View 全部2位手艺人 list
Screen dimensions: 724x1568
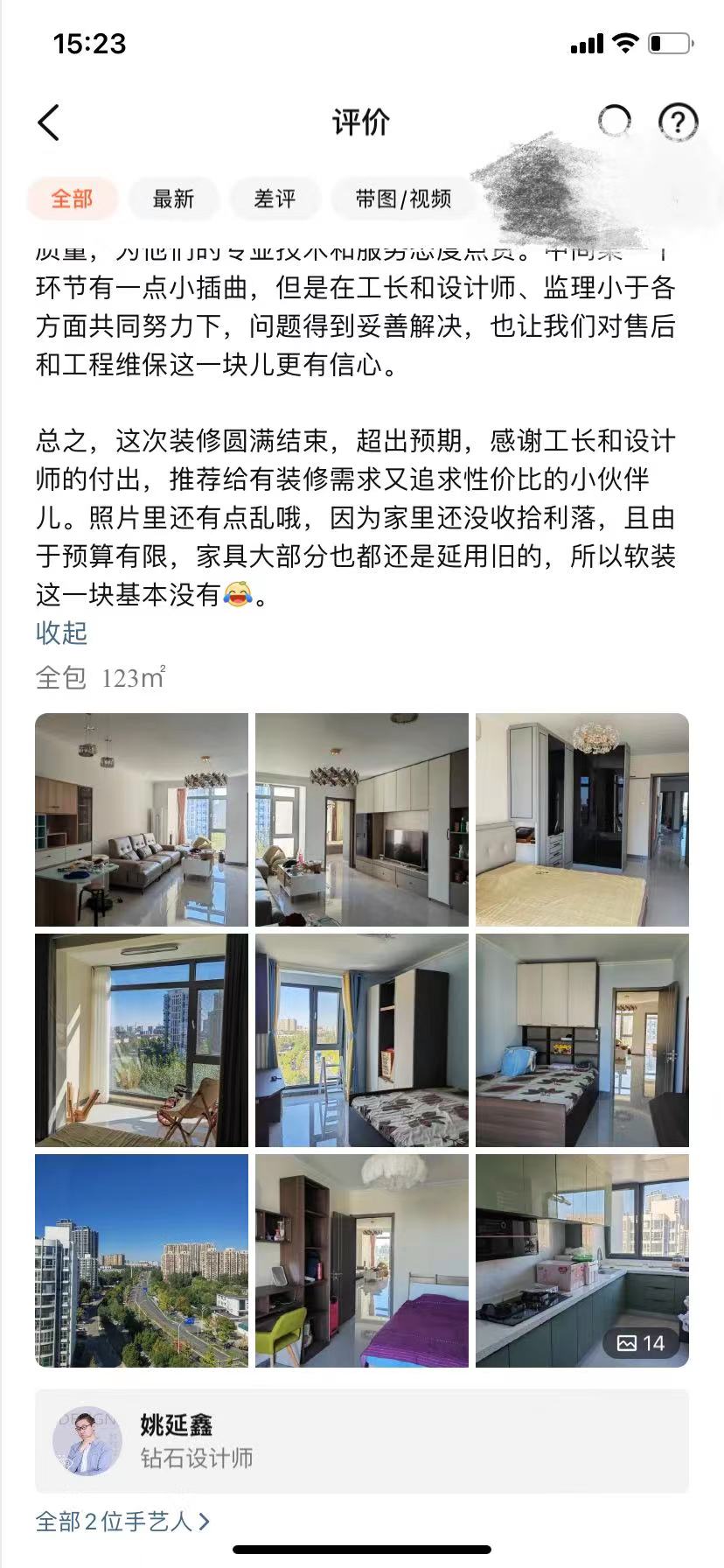pyautogui.click(x=122, y=1522)
